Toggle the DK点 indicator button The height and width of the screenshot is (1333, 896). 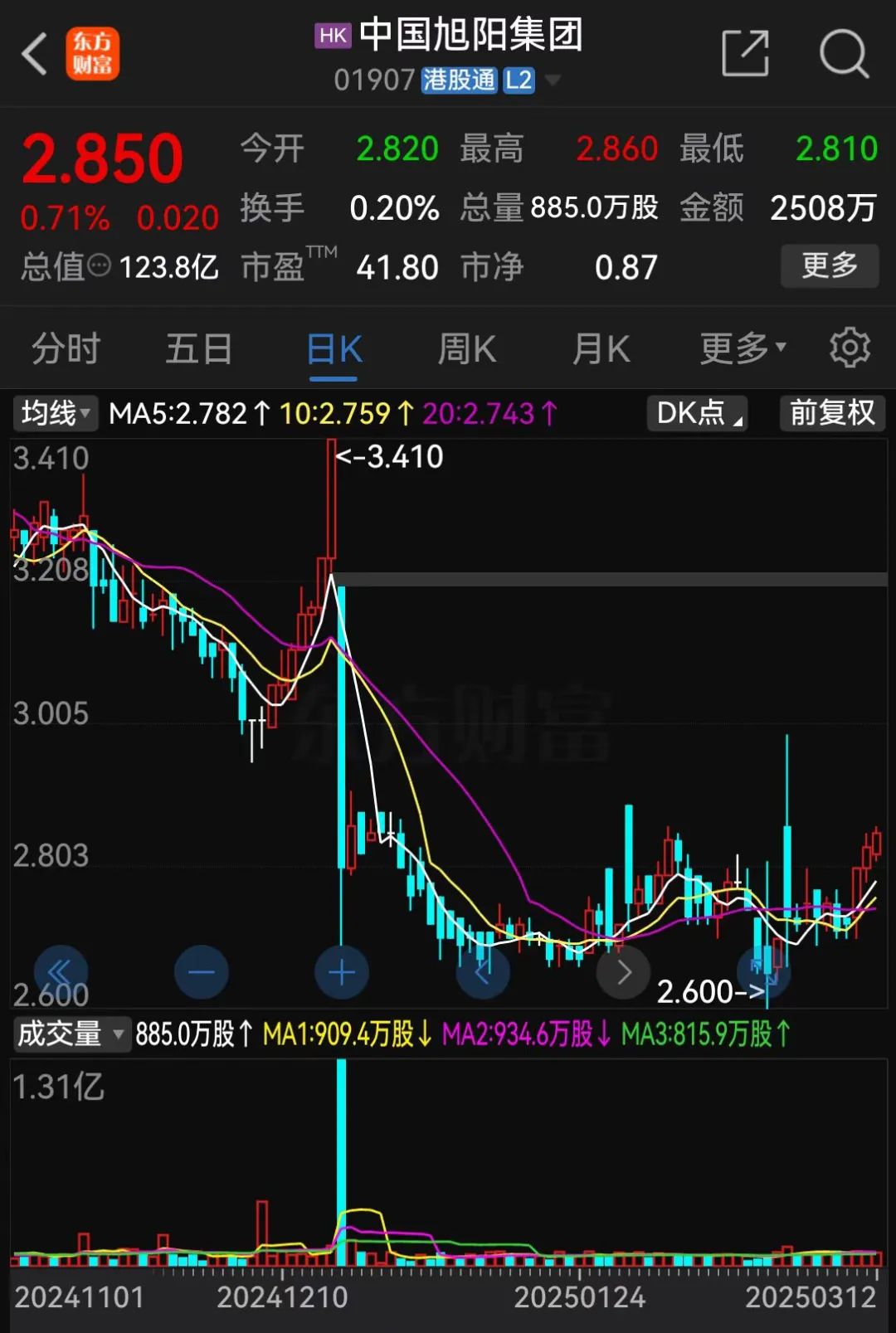point(698,412)
